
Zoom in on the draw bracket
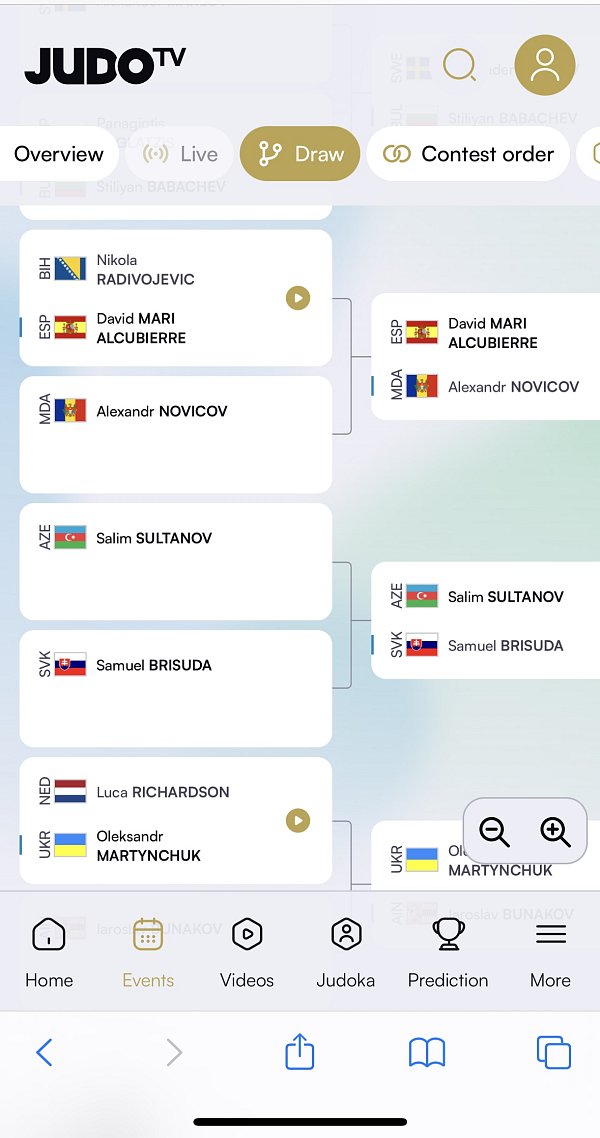(555, 831)
